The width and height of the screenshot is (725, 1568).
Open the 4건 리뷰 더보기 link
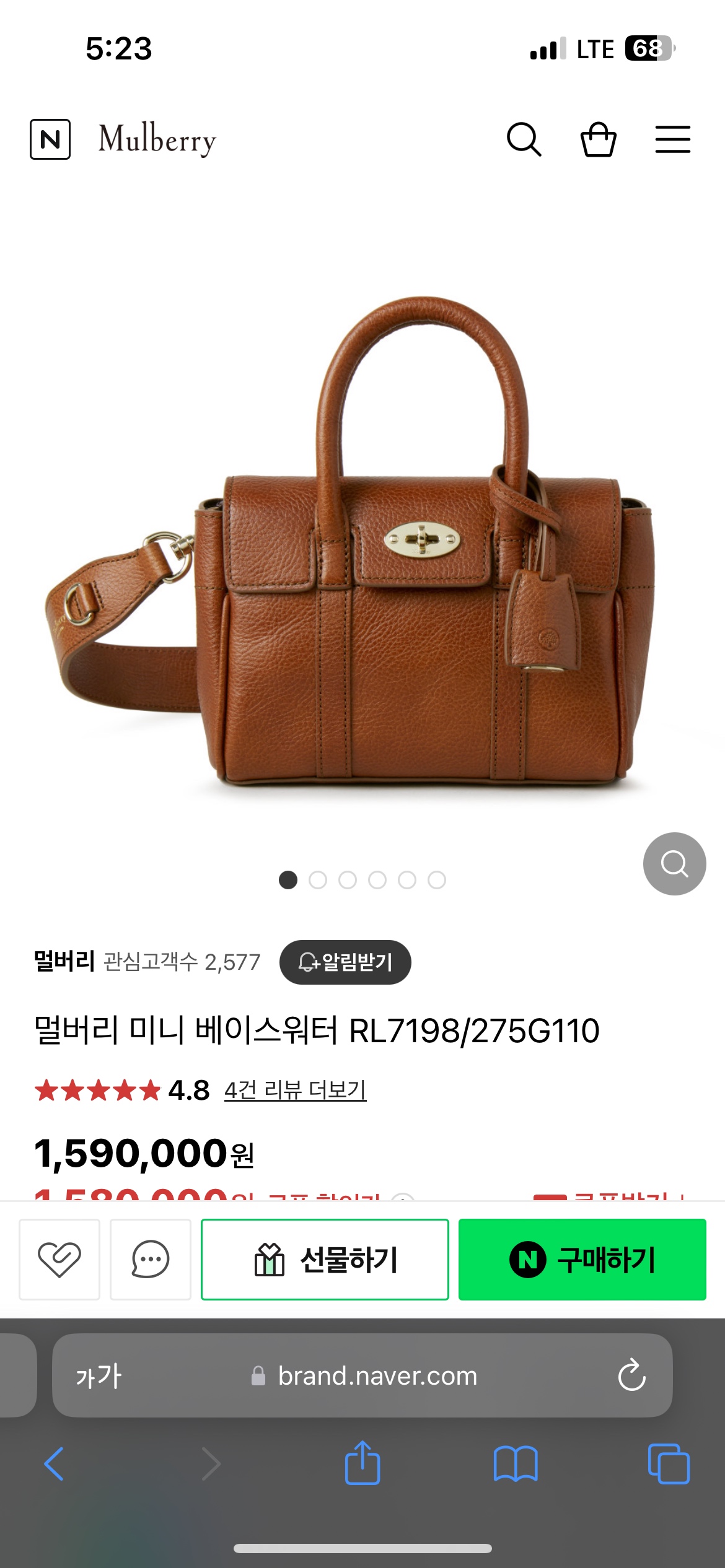coord(295,1090)
